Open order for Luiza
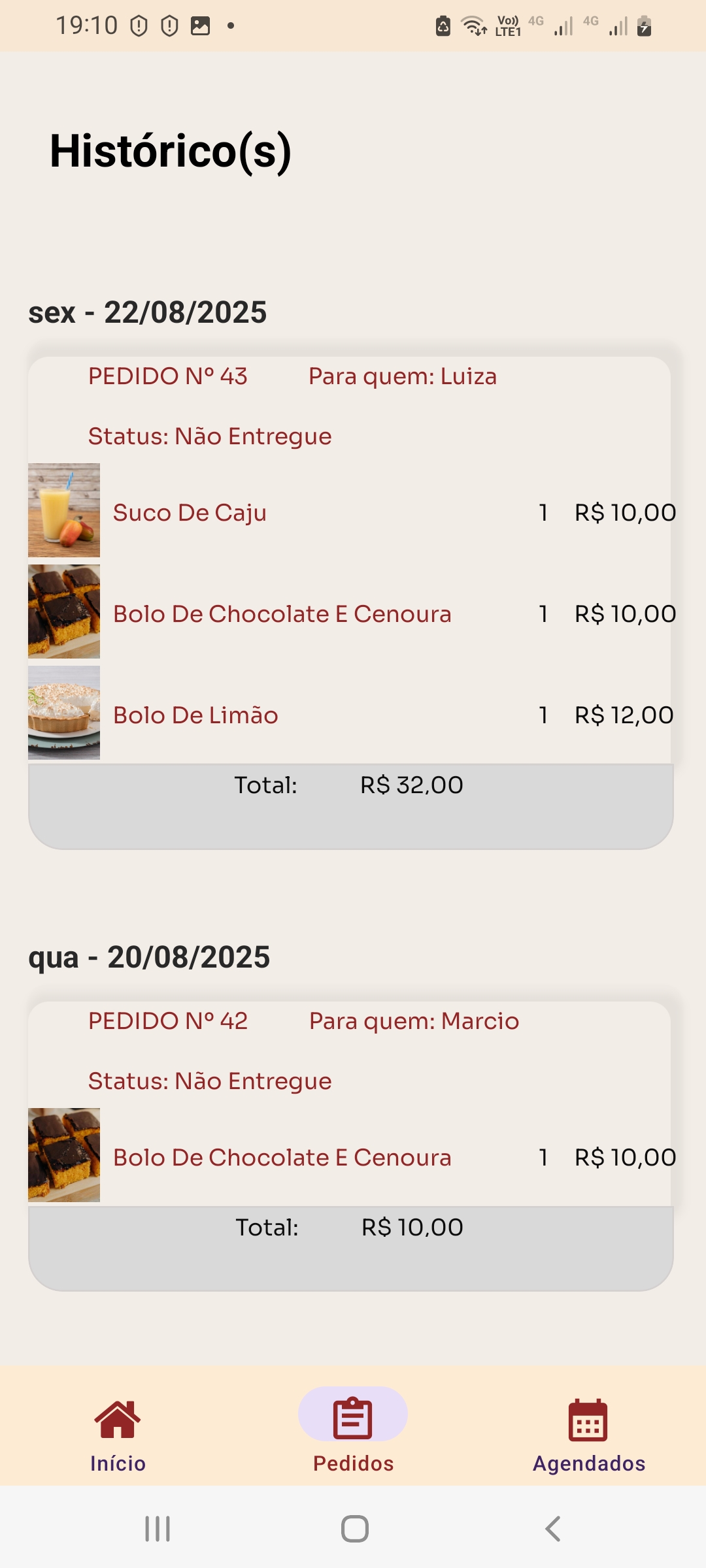 [402, 376]
